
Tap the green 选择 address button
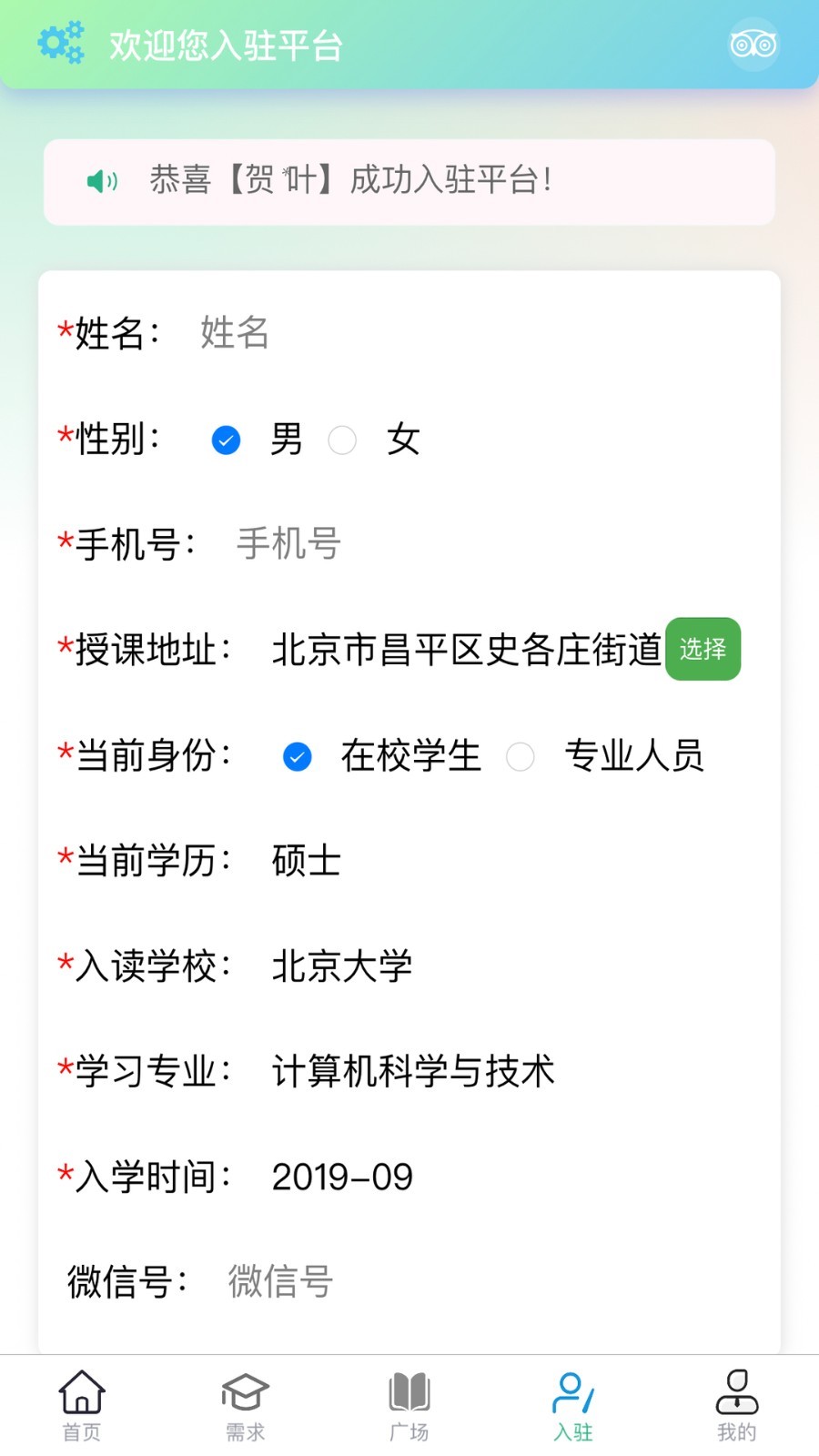(703, 648)
